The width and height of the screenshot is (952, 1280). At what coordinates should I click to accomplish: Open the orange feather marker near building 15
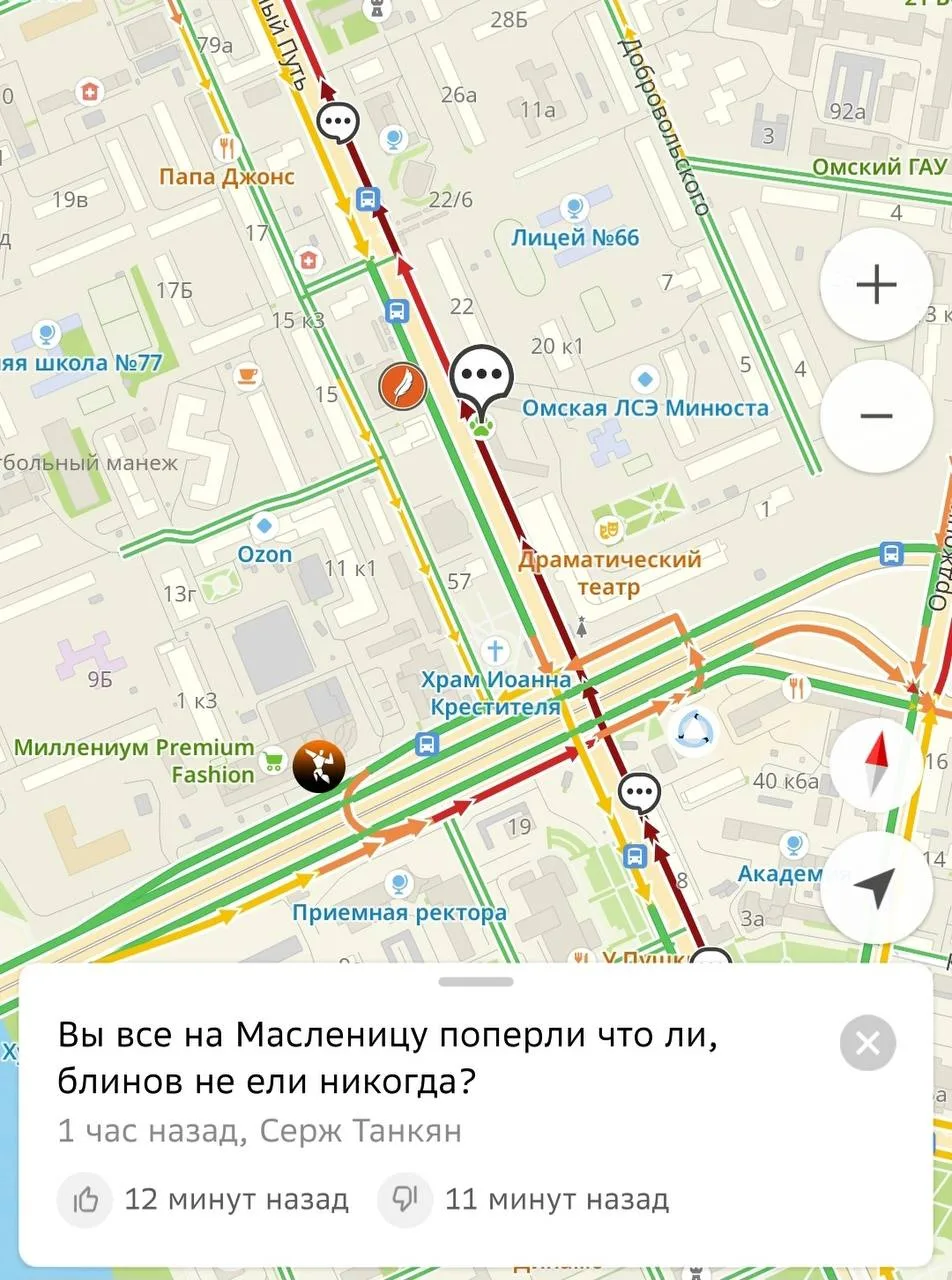(402, 384)
